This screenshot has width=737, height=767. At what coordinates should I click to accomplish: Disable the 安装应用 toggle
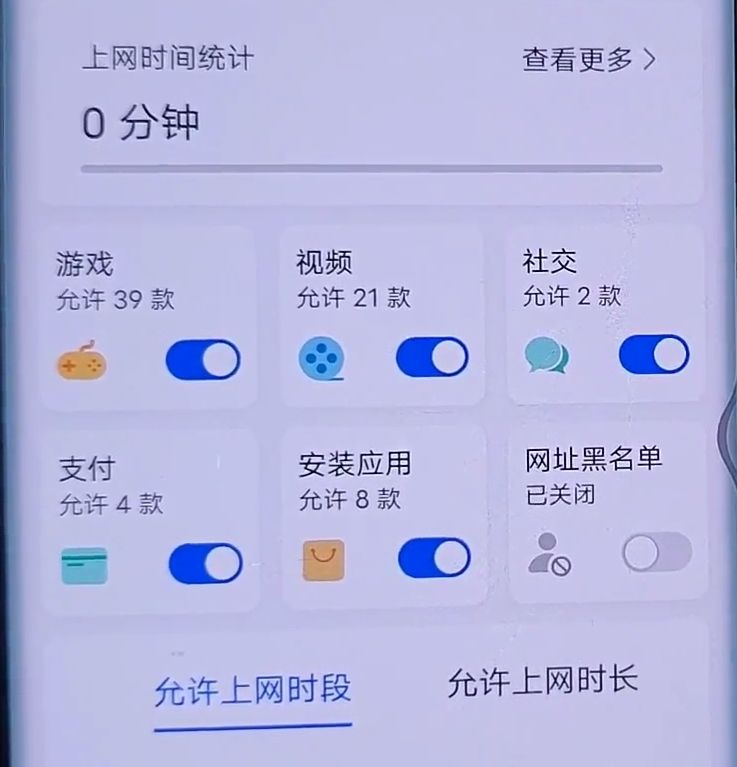[x=434, y=558]
